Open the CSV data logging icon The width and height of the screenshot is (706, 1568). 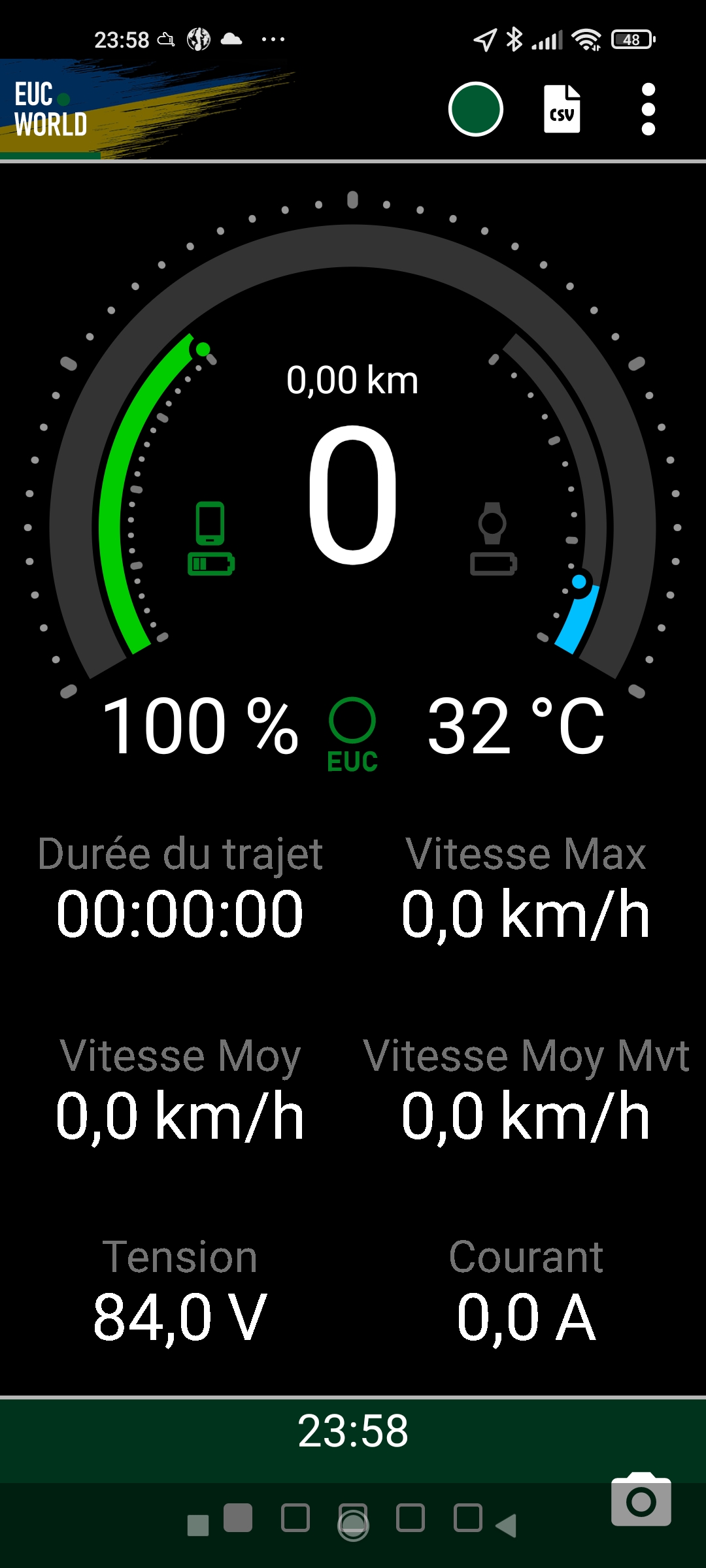tap(562, 109)
